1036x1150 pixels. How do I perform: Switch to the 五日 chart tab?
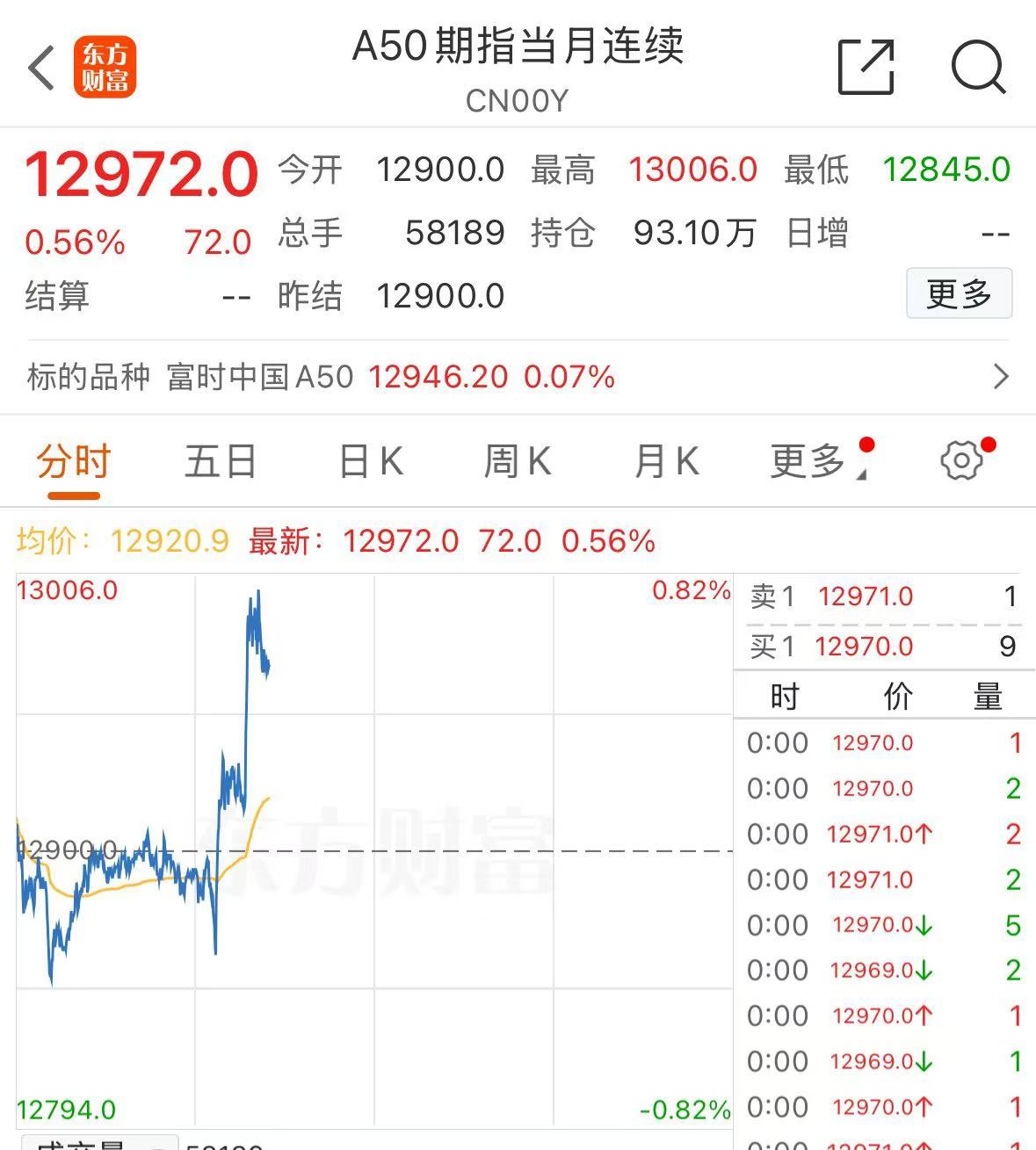[221, 460]
